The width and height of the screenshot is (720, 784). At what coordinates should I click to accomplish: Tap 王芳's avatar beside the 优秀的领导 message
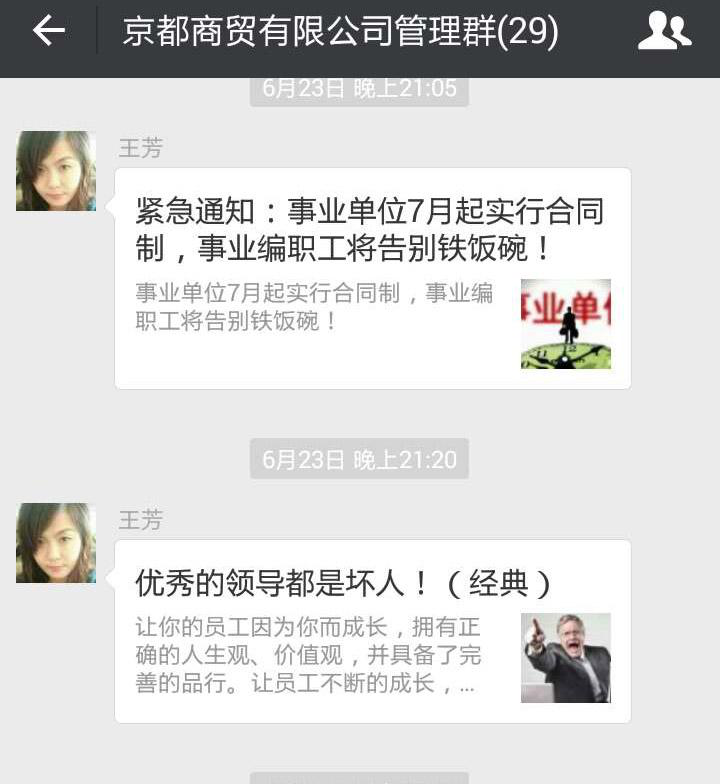point(56,543)
